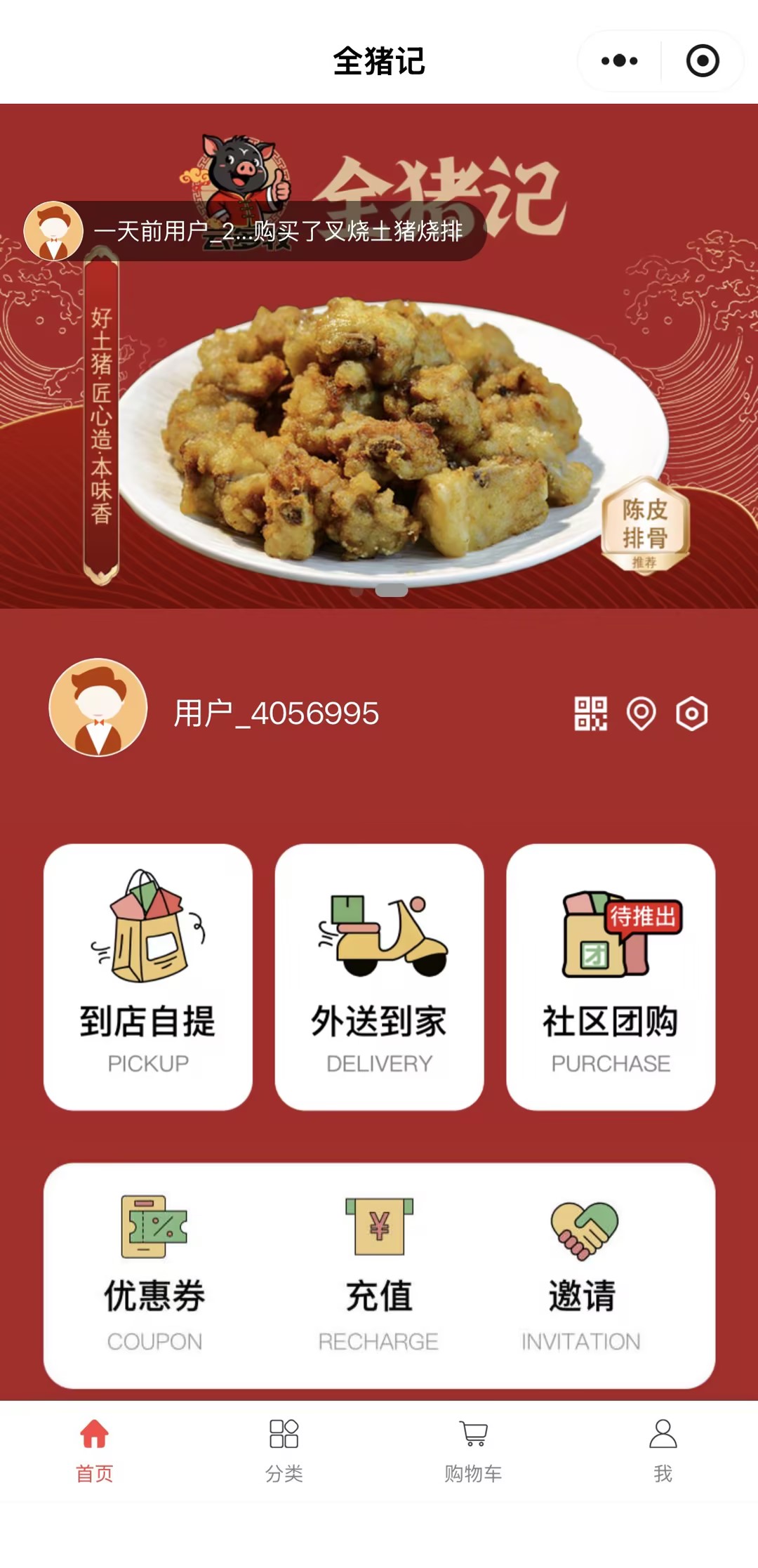Open the hexagon settings icon
Viewport: 758px width, 1568px height.
(x=691, y=713)
